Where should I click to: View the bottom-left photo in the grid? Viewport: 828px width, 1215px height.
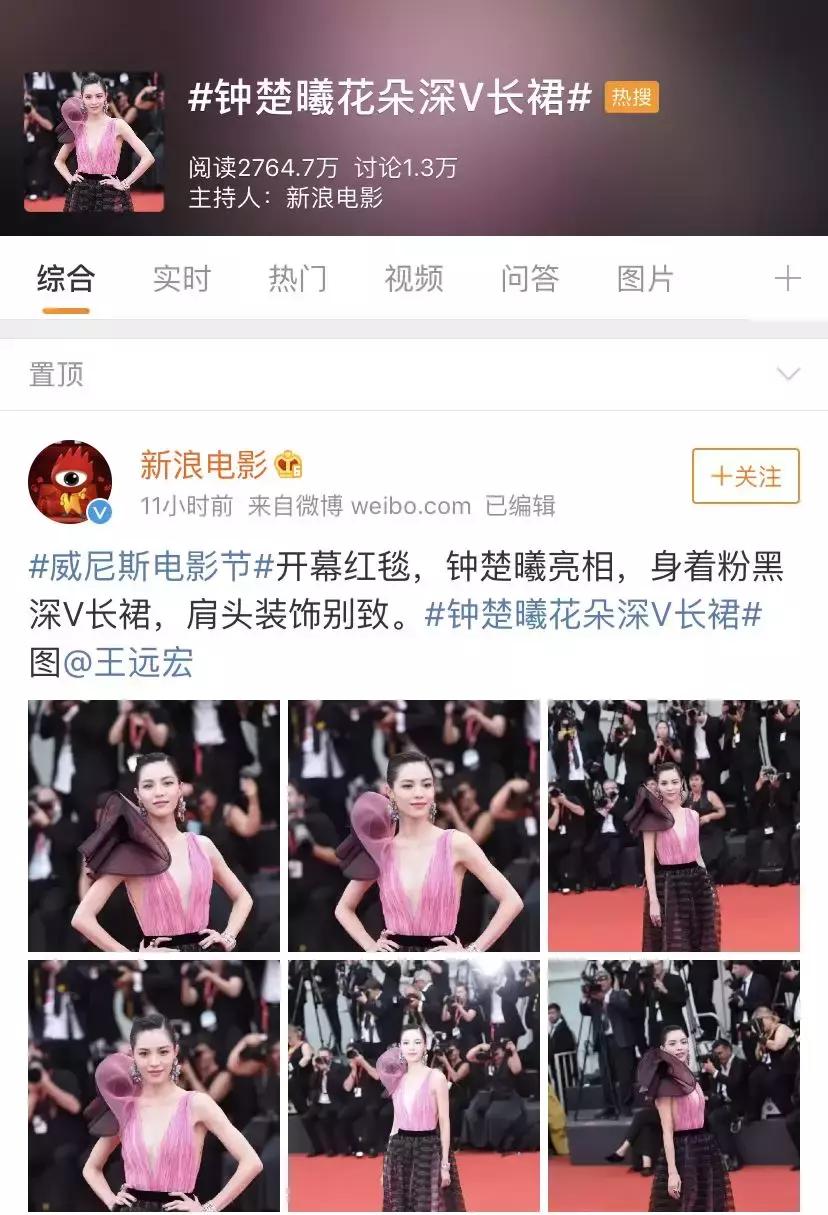[x=154, y=1086]
